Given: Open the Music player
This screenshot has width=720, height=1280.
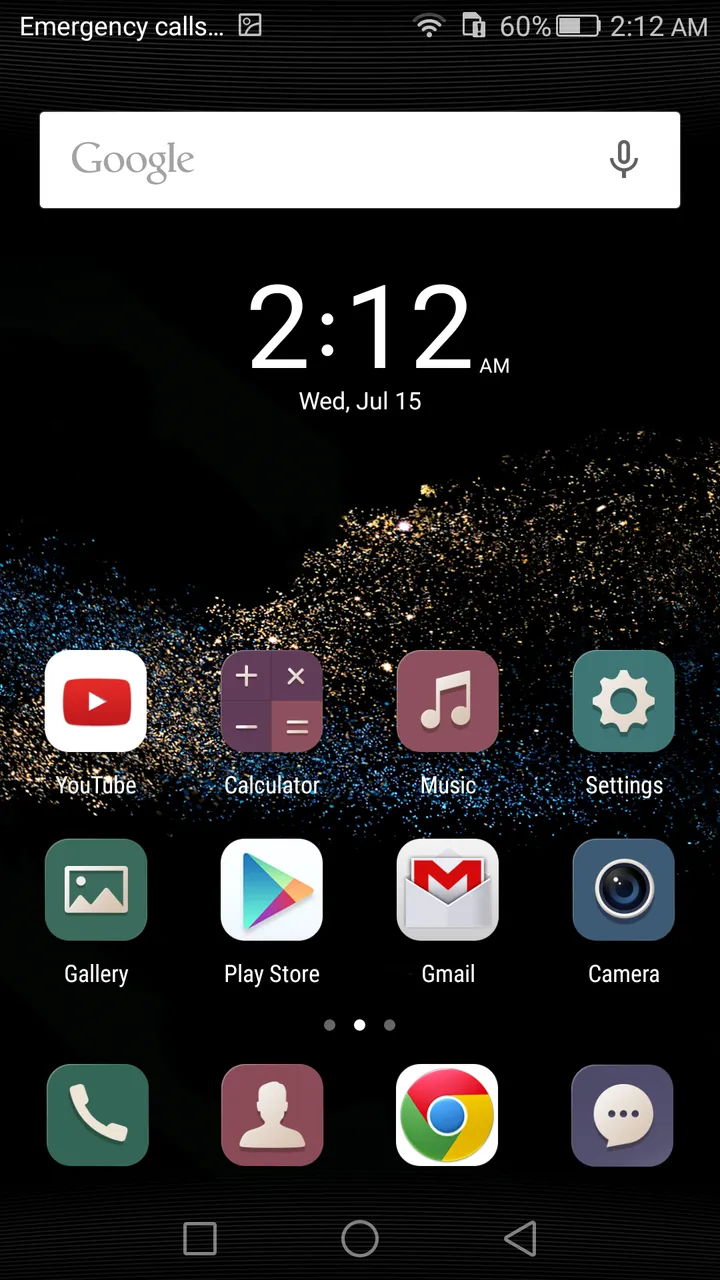Looking at the screenshot, I should pos(447,701).
